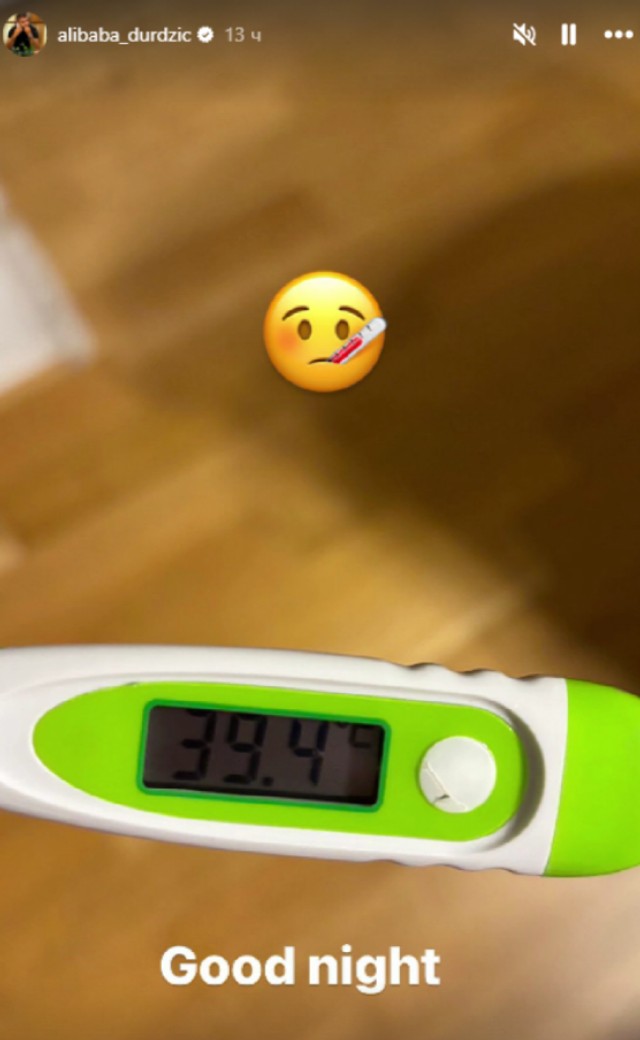Unmute the story sound

524,35
